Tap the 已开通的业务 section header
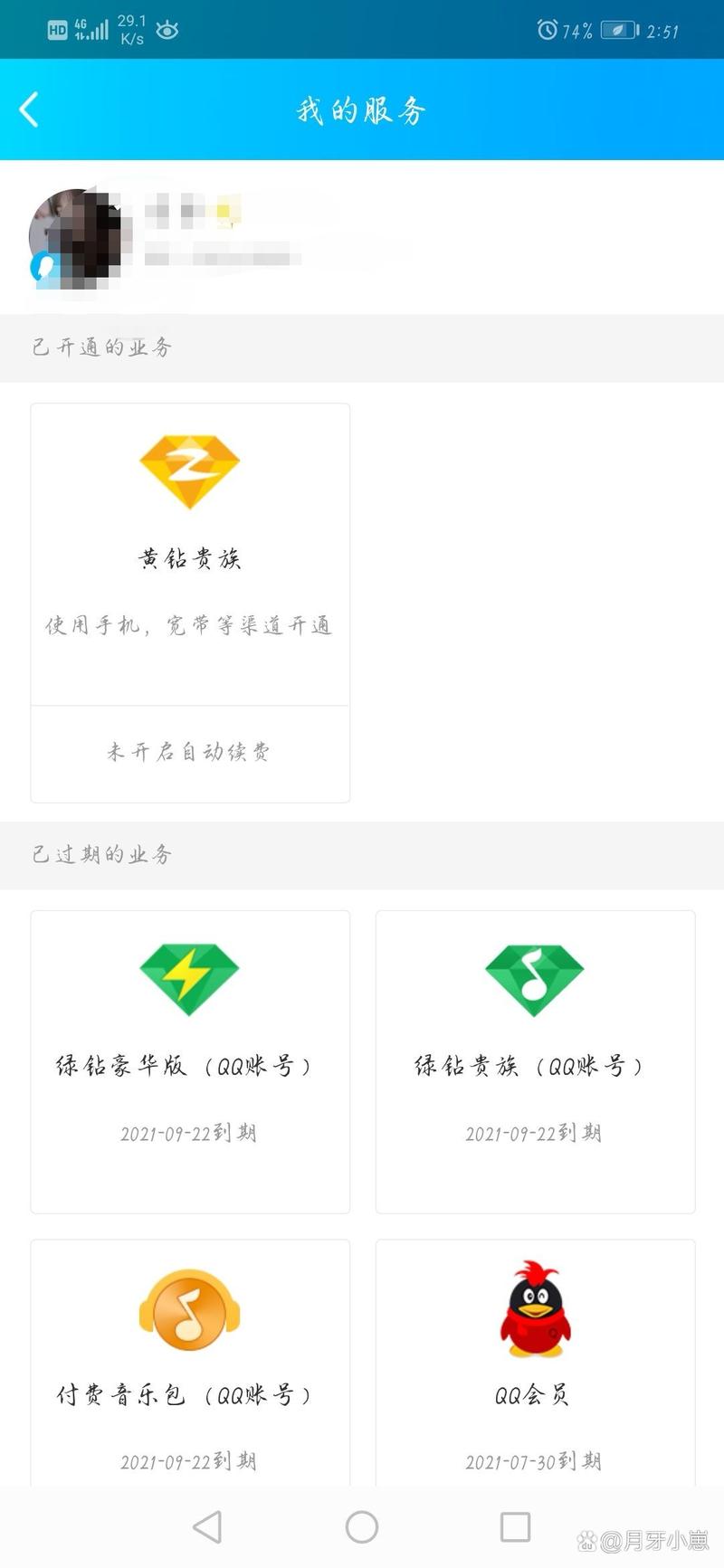Image resolution: width=724 pixels, height=1568 pixels. pyautogui.click(x=100, y=347)
